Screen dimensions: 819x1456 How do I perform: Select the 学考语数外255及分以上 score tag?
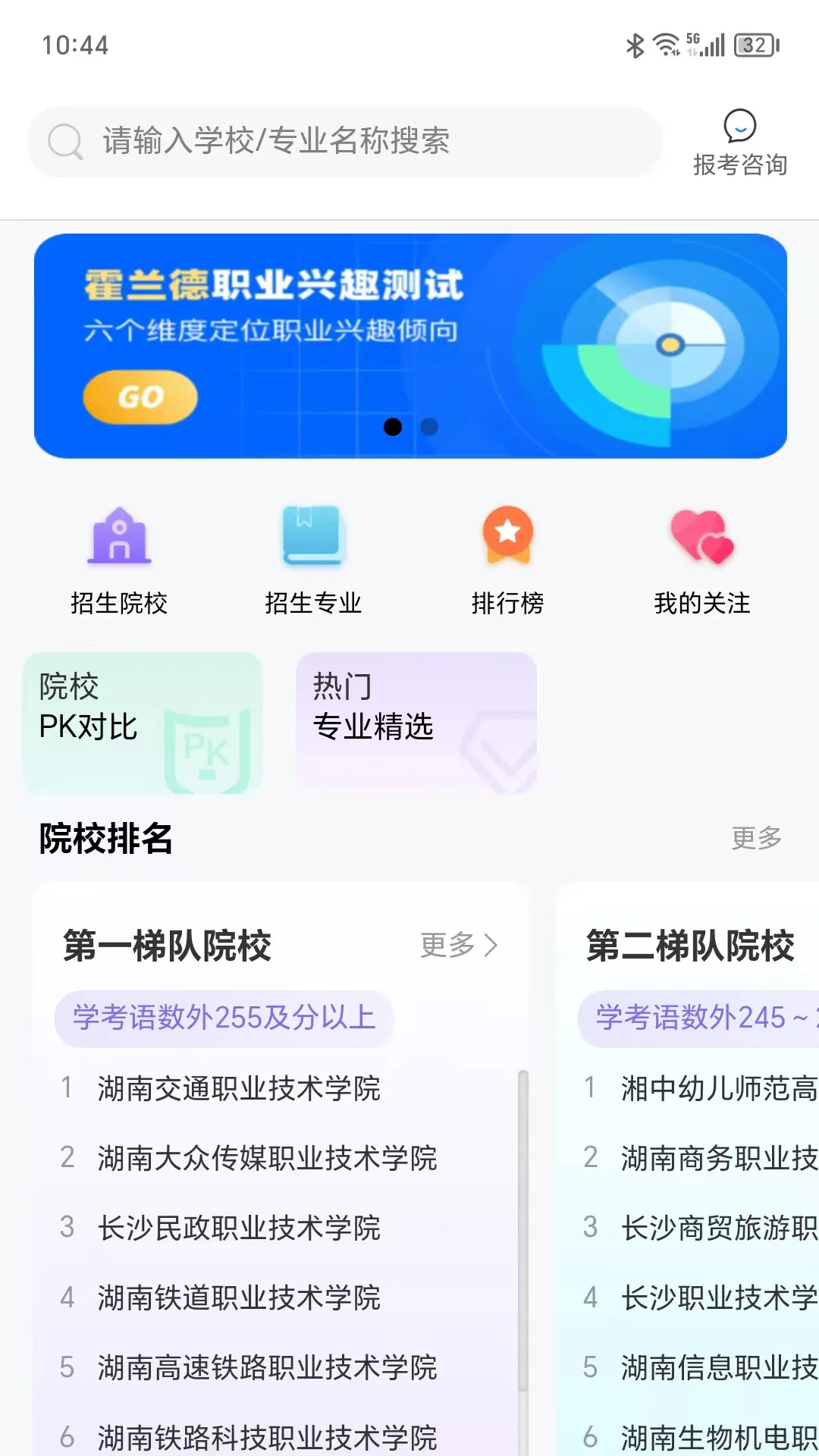click(x=222, y=1019)
